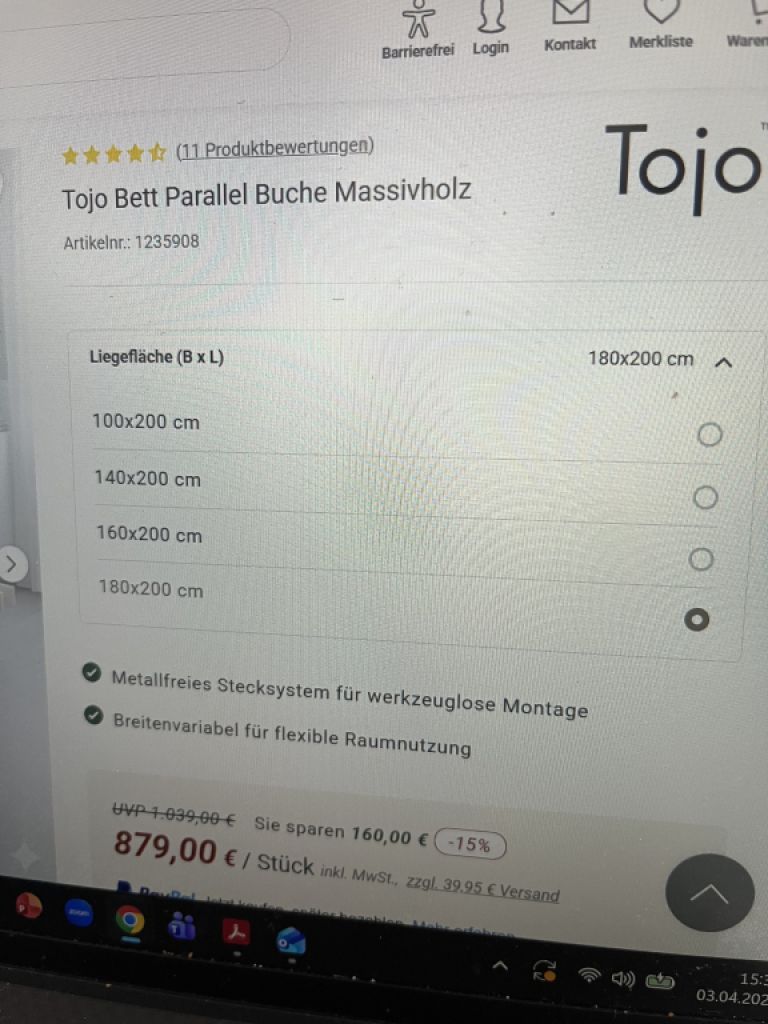Open the Merkliste wishlist
This screenshot has width=768, height=1024.
pyautogui.click(x=660, y=24)
